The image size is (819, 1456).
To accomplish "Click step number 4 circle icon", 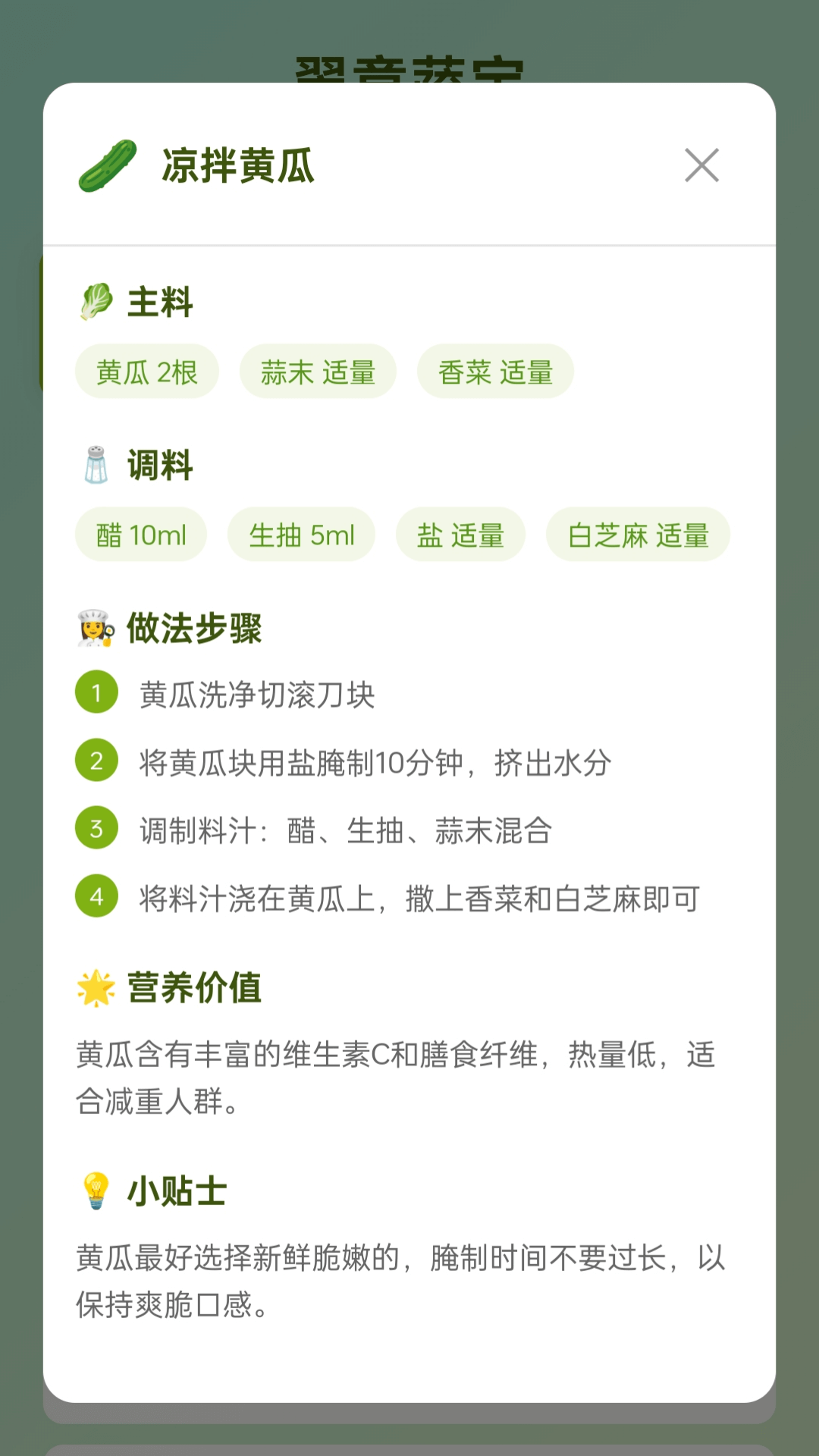I will pos(97,898).
